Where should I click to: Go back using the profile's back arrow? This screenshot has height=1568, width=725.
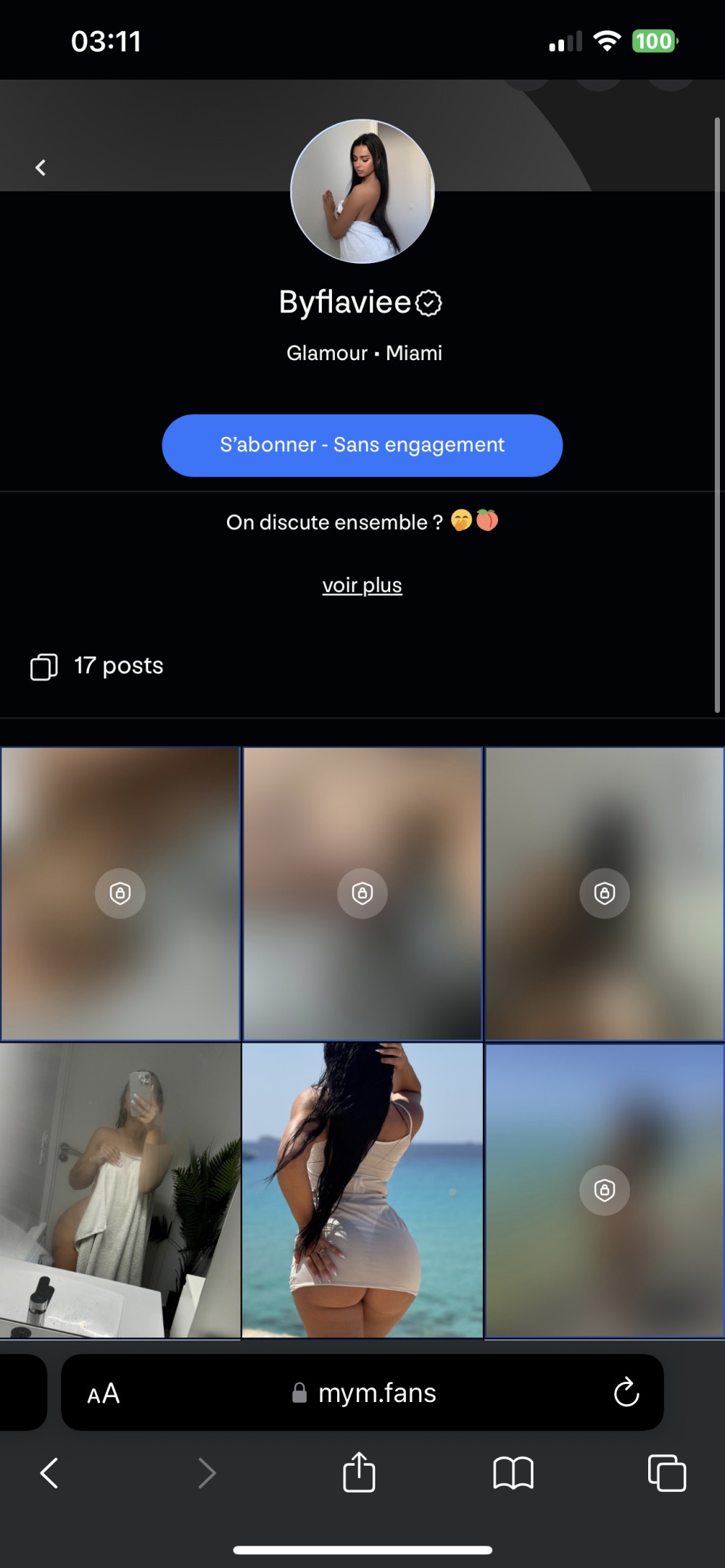[x=41, y=168]
